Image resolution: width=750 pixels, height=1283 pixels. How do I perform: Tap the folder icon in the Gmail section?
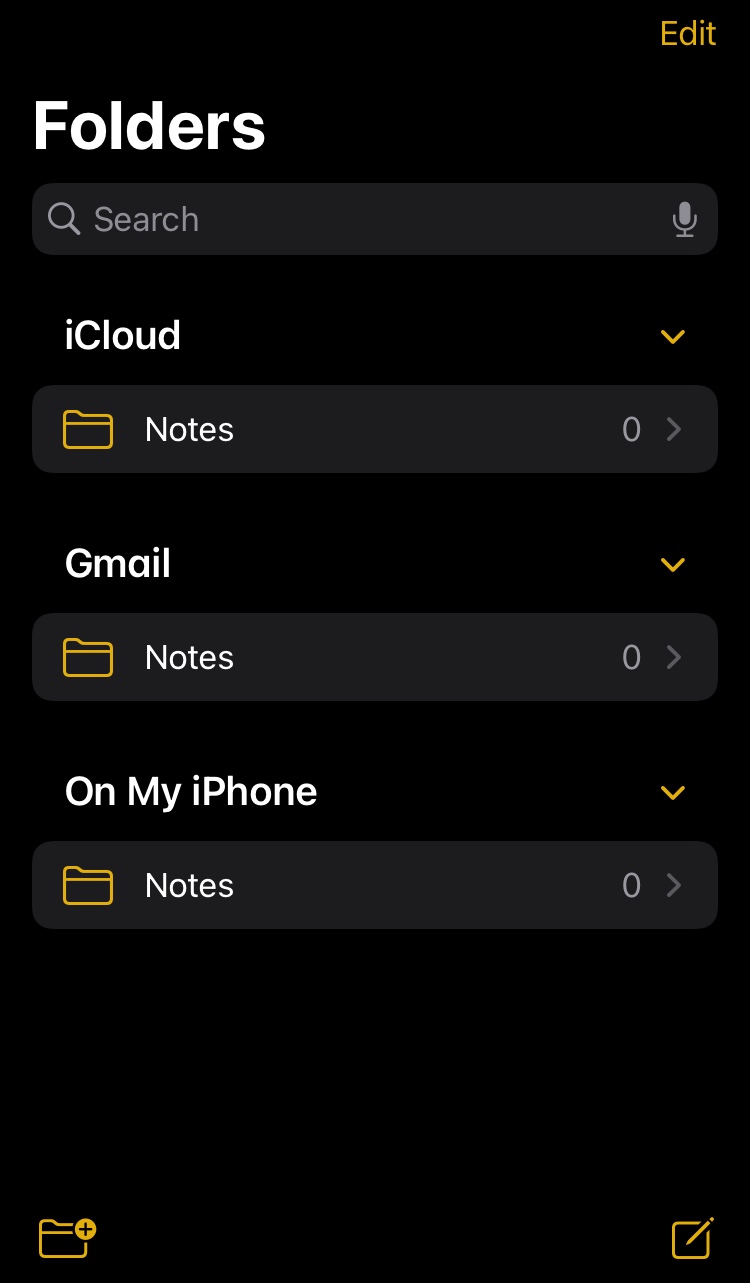[88, 657]
